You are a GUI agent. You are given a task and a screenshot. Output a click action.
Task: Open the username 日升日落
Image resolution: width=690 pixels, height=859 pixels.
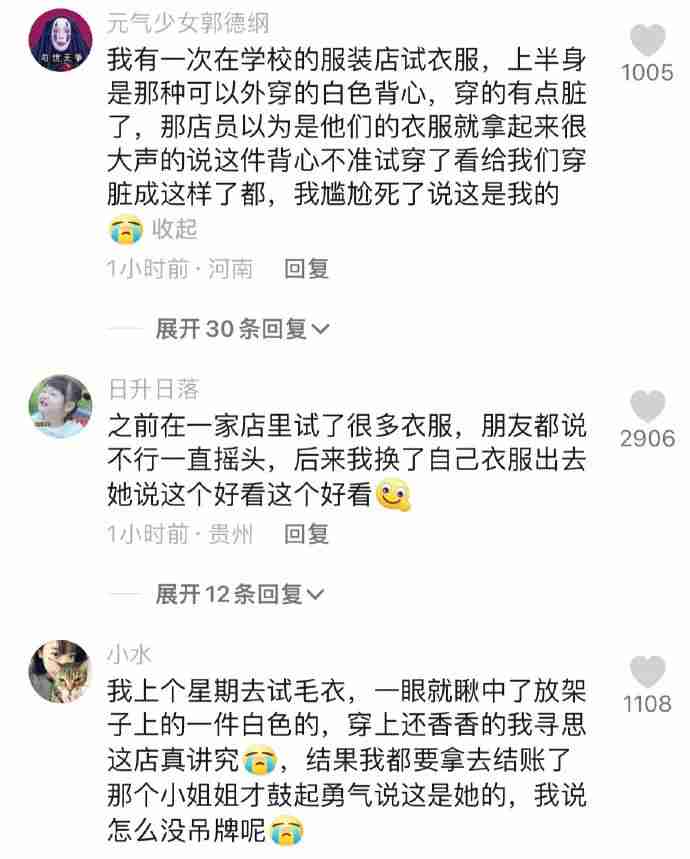(153, 389)
